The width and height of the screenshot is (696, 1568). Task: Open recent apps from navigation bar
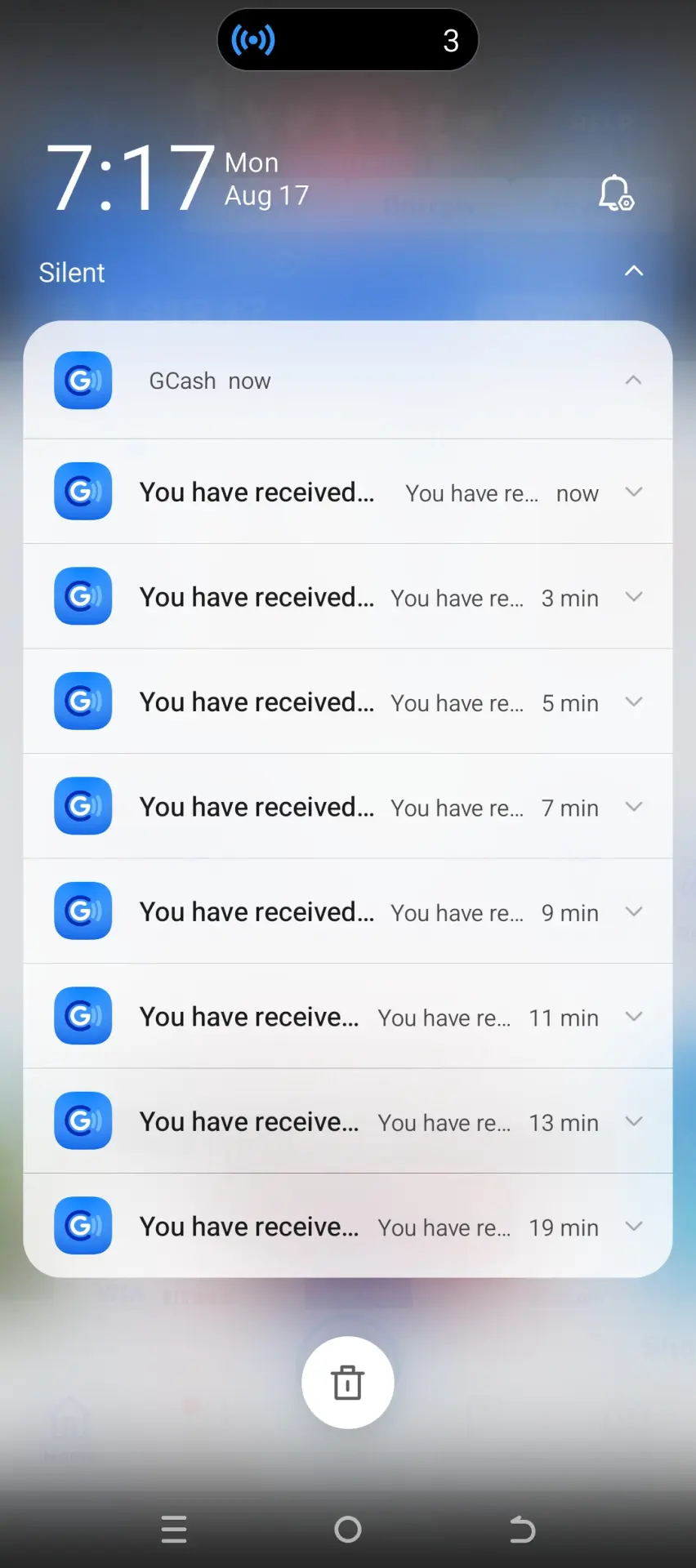pos(174,1530)
